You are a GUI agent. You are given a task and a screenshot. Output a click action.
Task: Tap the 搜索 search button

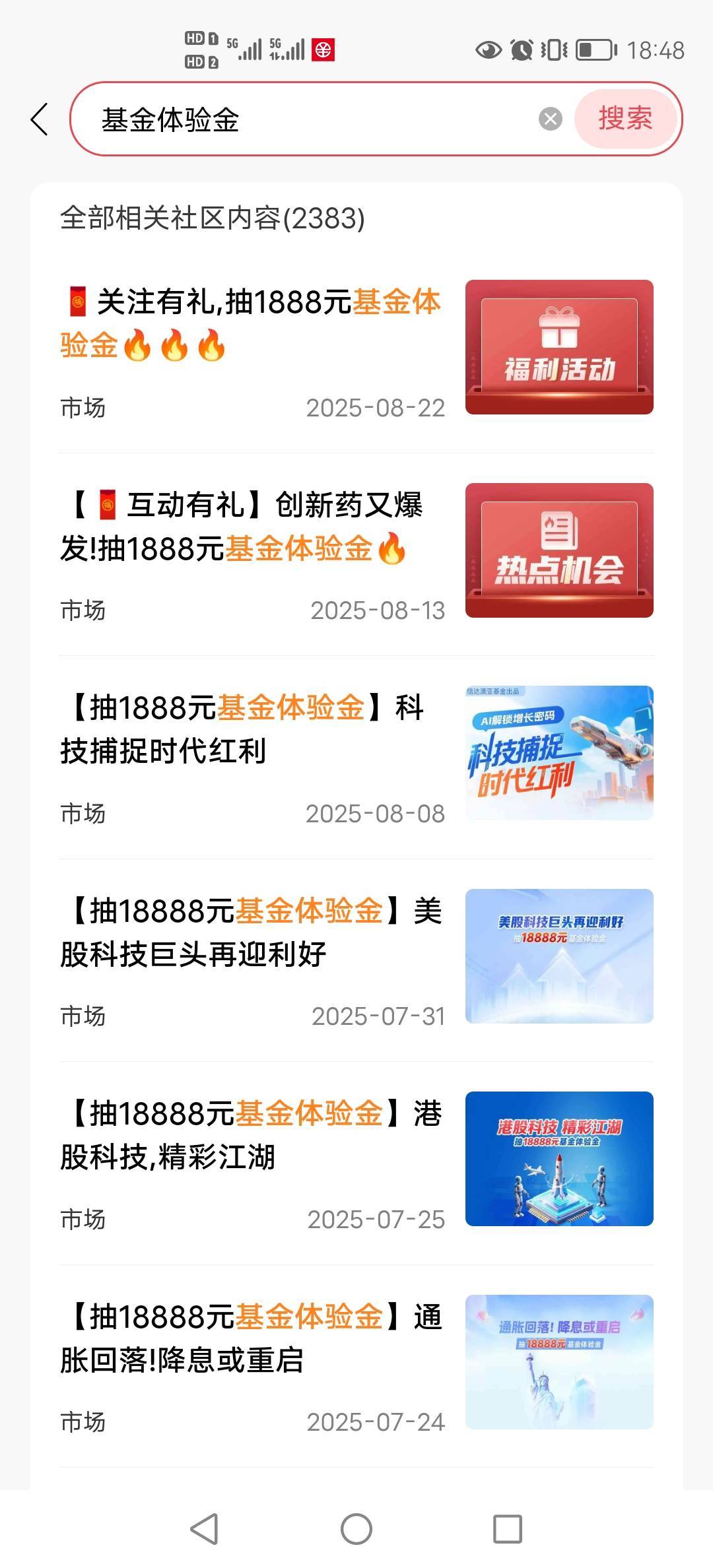[625, 119]
